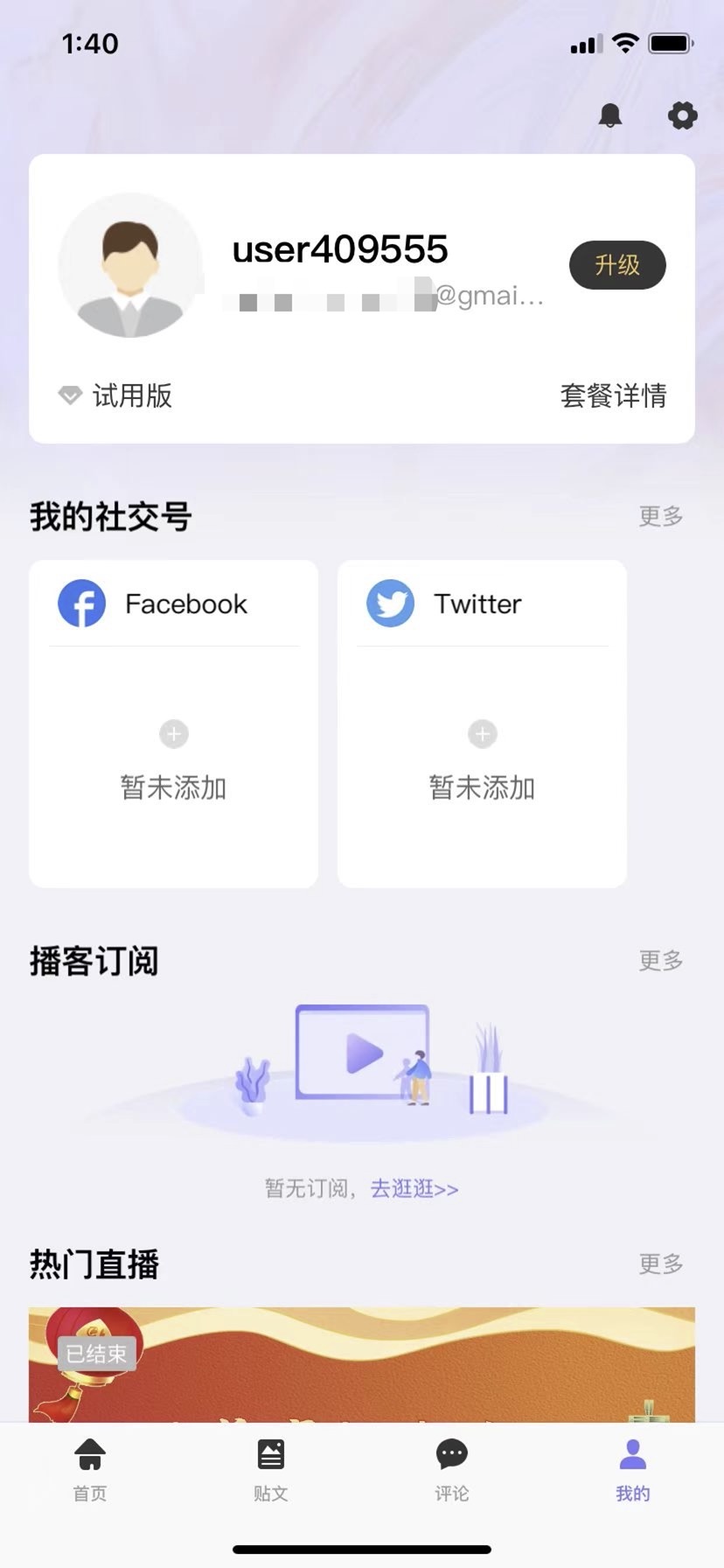This screenshot has height=1568, width=724.
Task: Open the 已结束 live stream banner
Action: [362, 1363]
